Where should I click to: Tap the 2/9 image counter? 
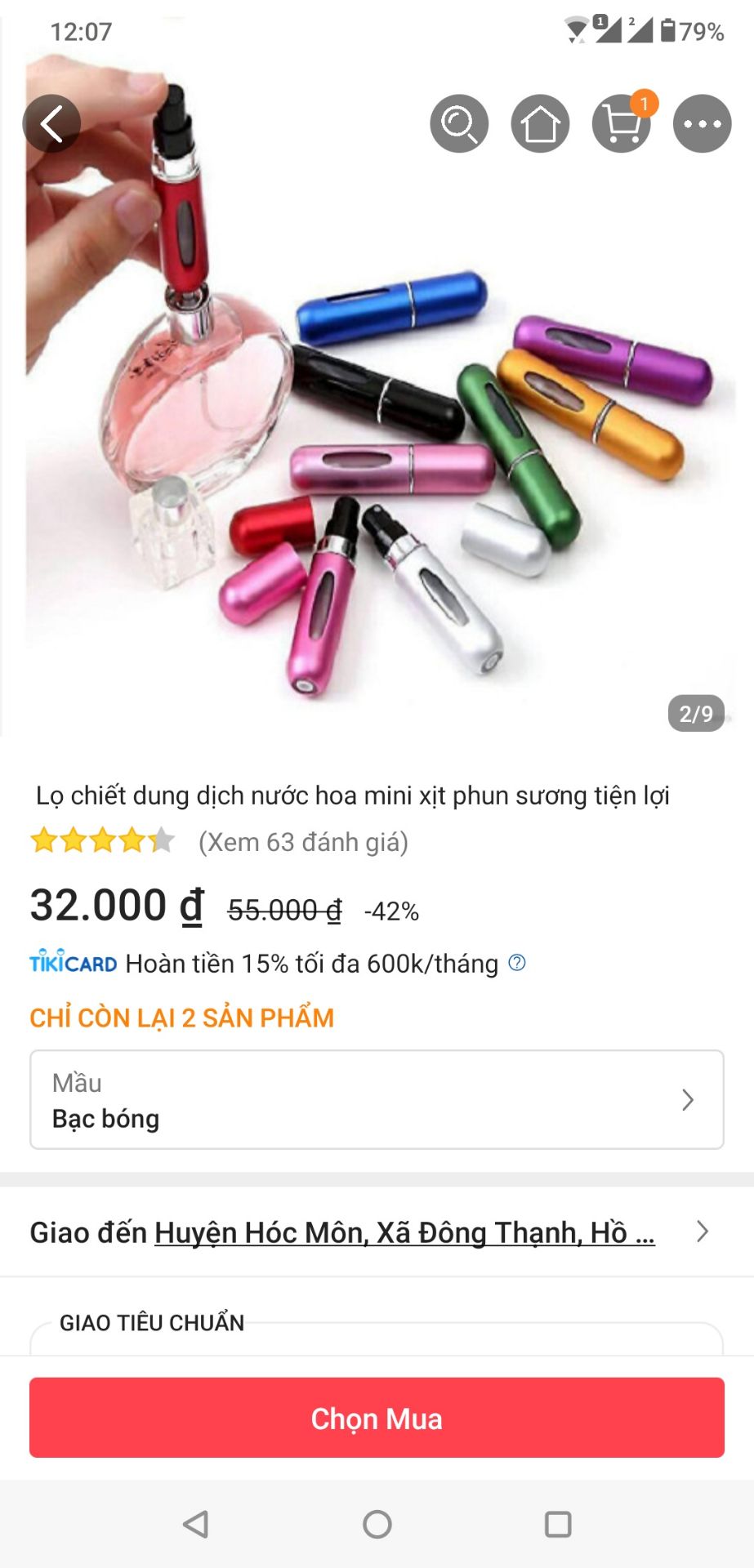tap(698, 712)
